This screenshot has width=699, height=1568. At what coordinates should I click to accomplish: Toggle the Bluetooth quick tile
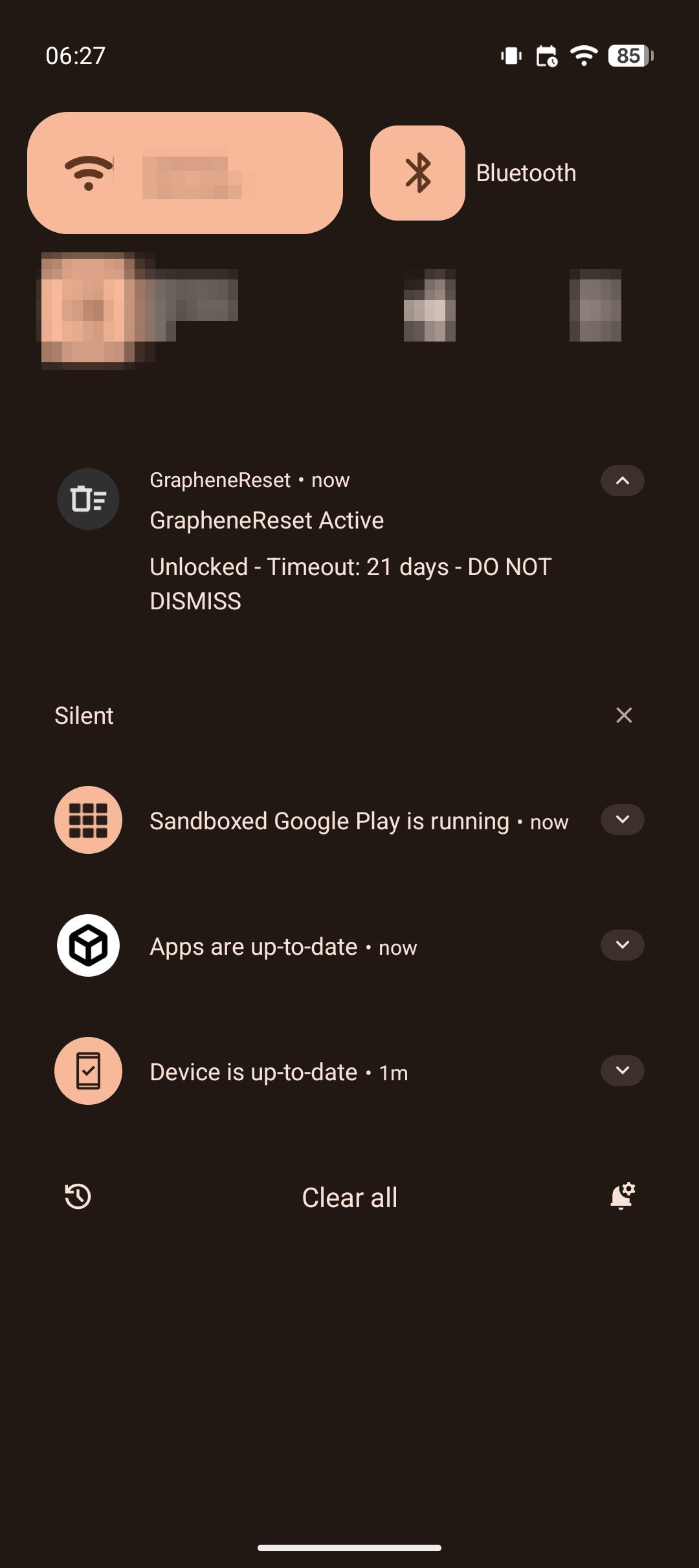pyautogui.click(x=417, y=172)
